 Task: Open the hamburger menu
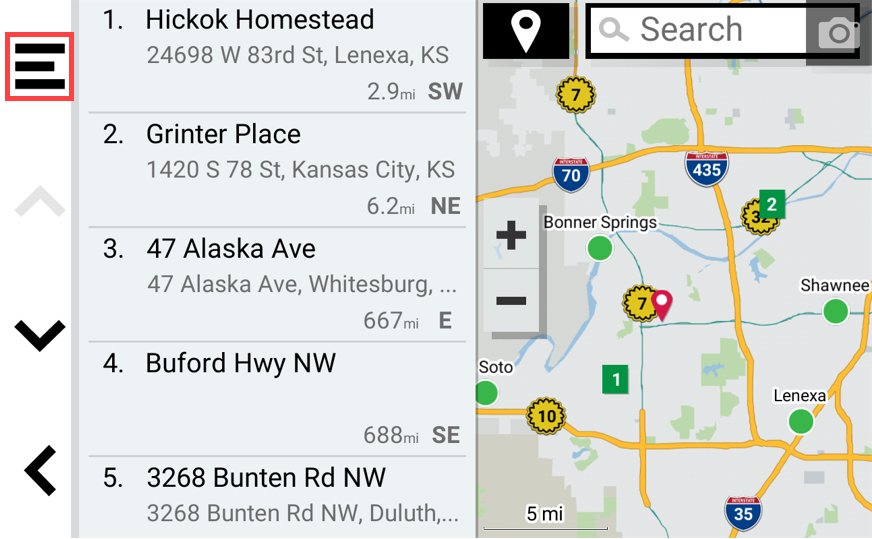(39, 67)
